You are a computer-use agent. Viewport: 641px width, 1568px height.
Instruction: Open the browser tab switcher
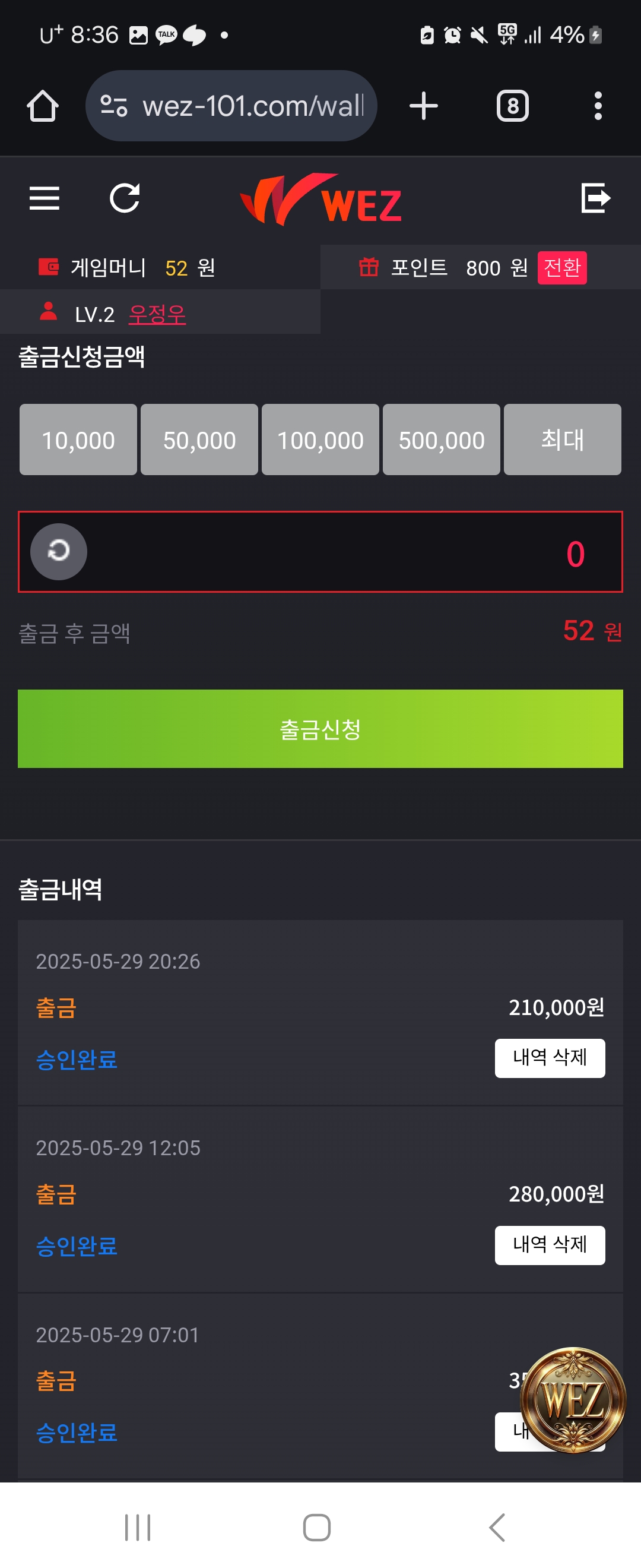point(512,106)
